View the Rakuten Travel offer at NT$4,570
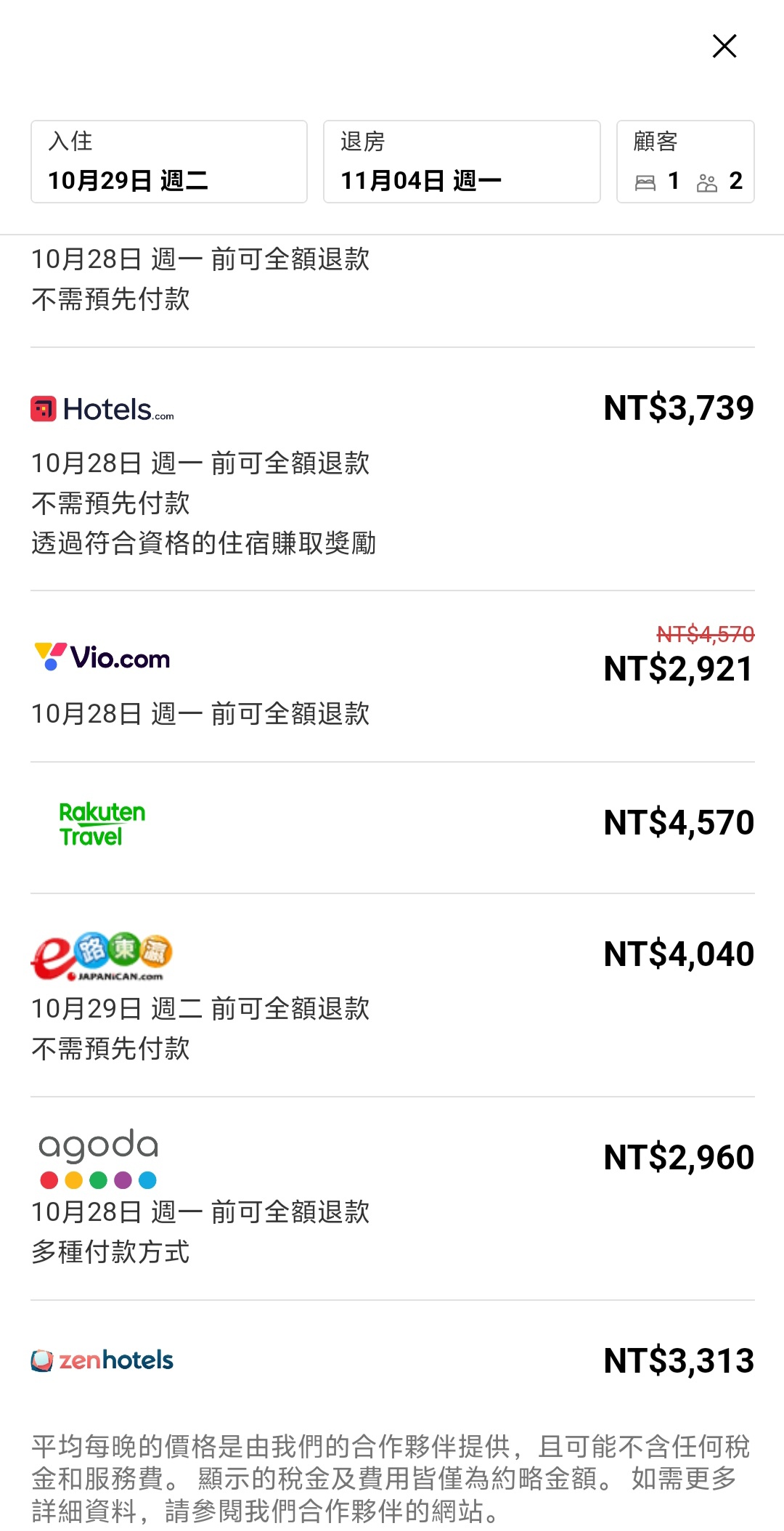The image size is (784, 1531). (x=392, y=826)
